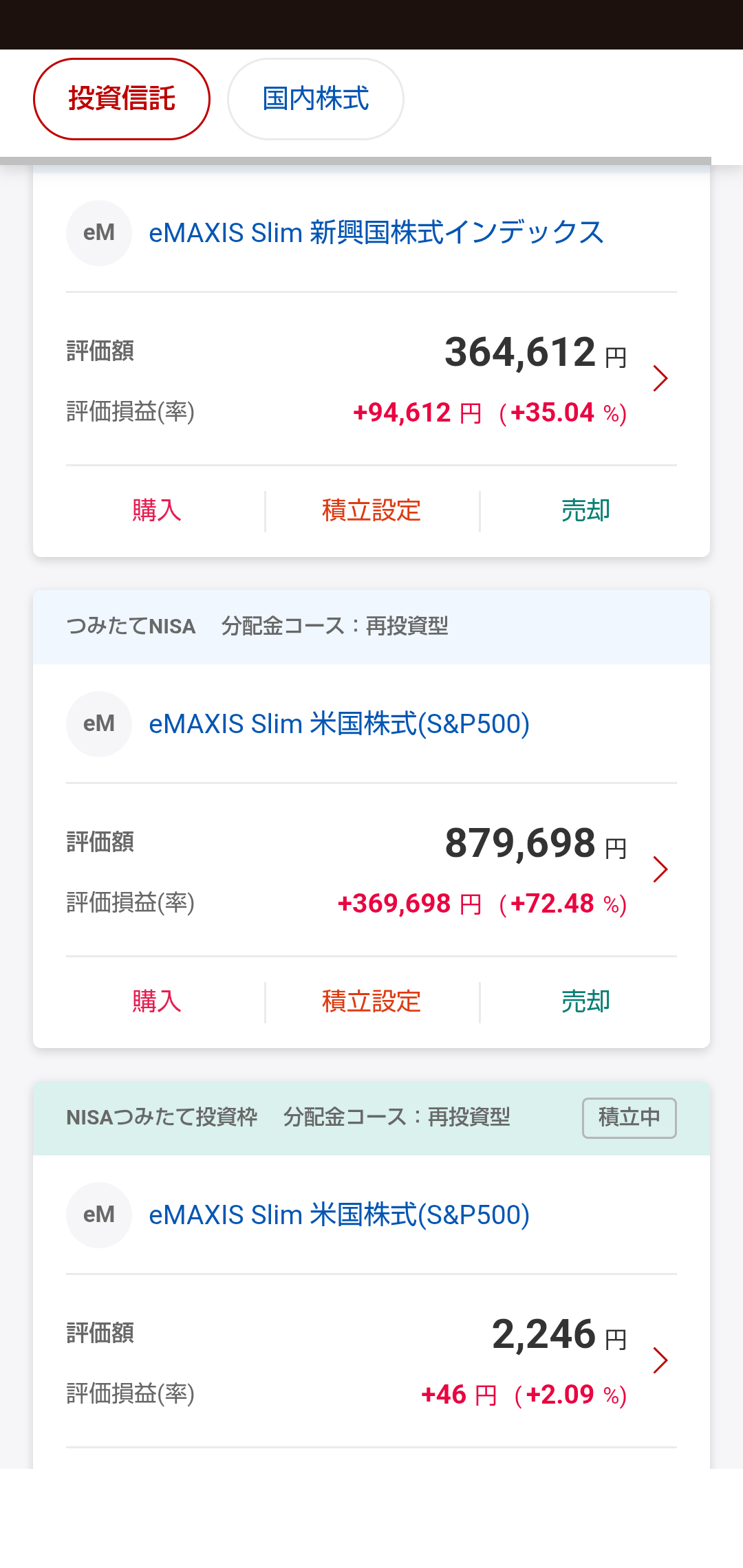743x1568 pixels.
Task: Open details chevron next to 364,612 円
Action: [660, 378]
